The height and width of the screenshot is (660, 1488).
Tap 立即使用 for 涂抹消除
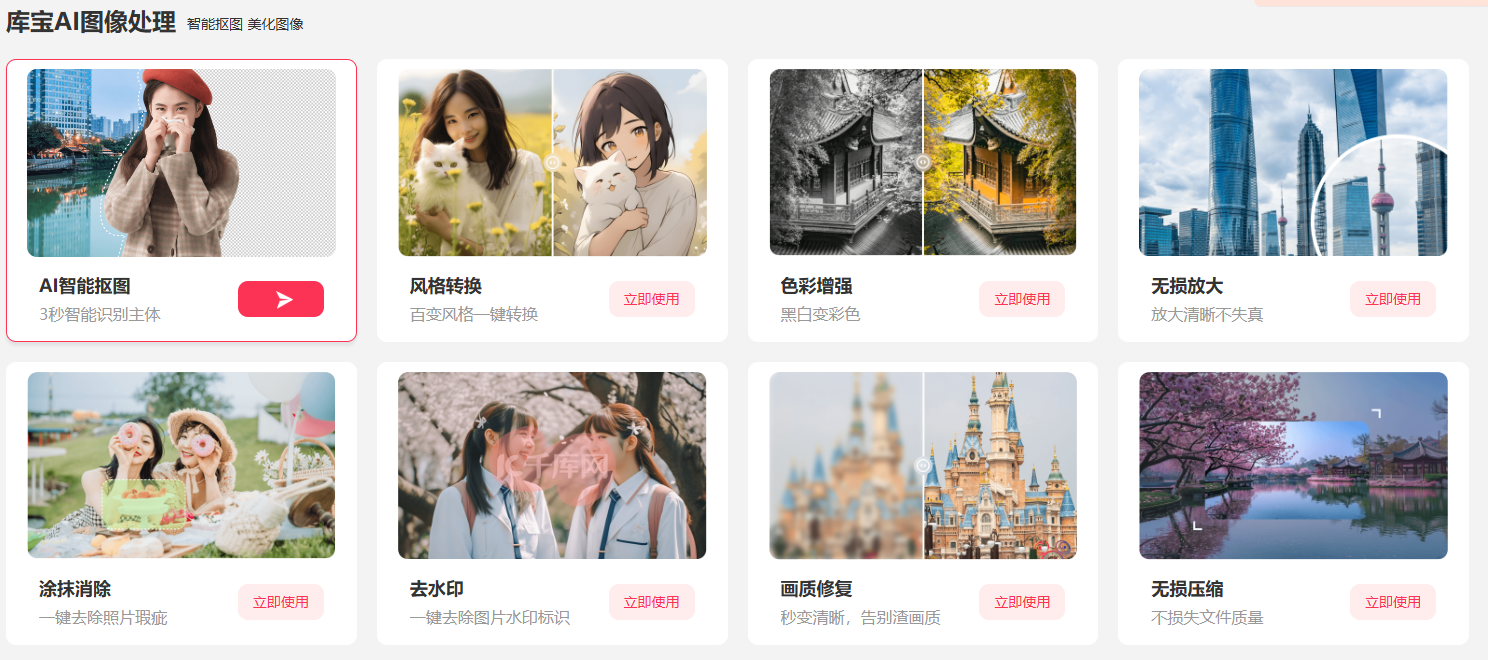[x=280, y=602]
